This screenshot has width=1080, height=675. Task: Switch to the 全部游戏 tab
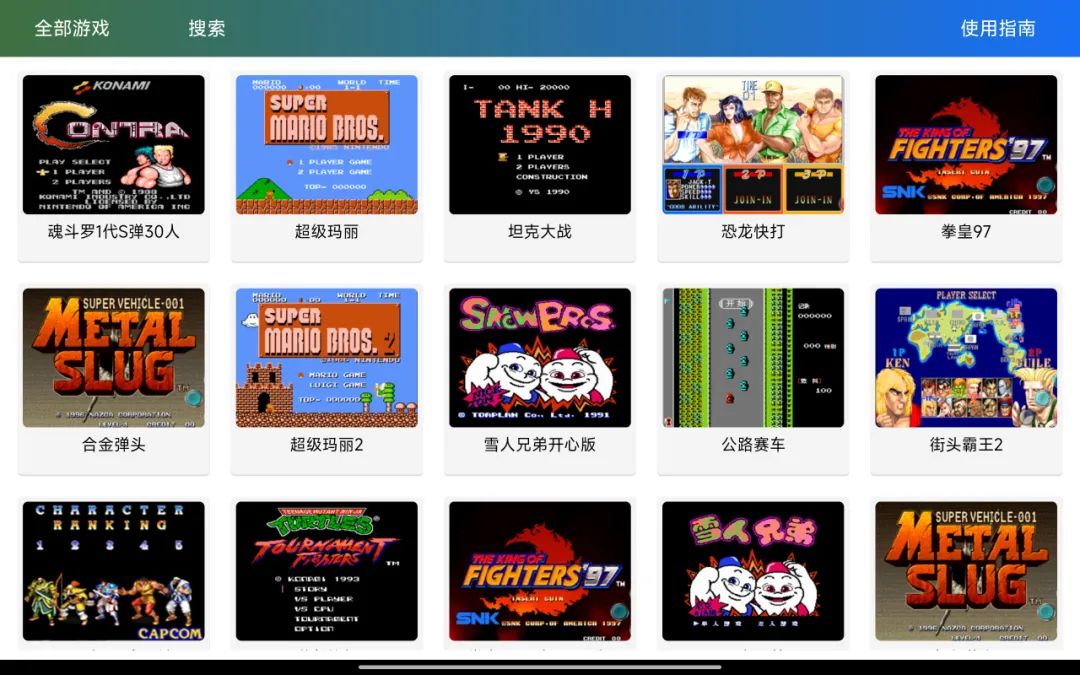(x=72, y=28)
